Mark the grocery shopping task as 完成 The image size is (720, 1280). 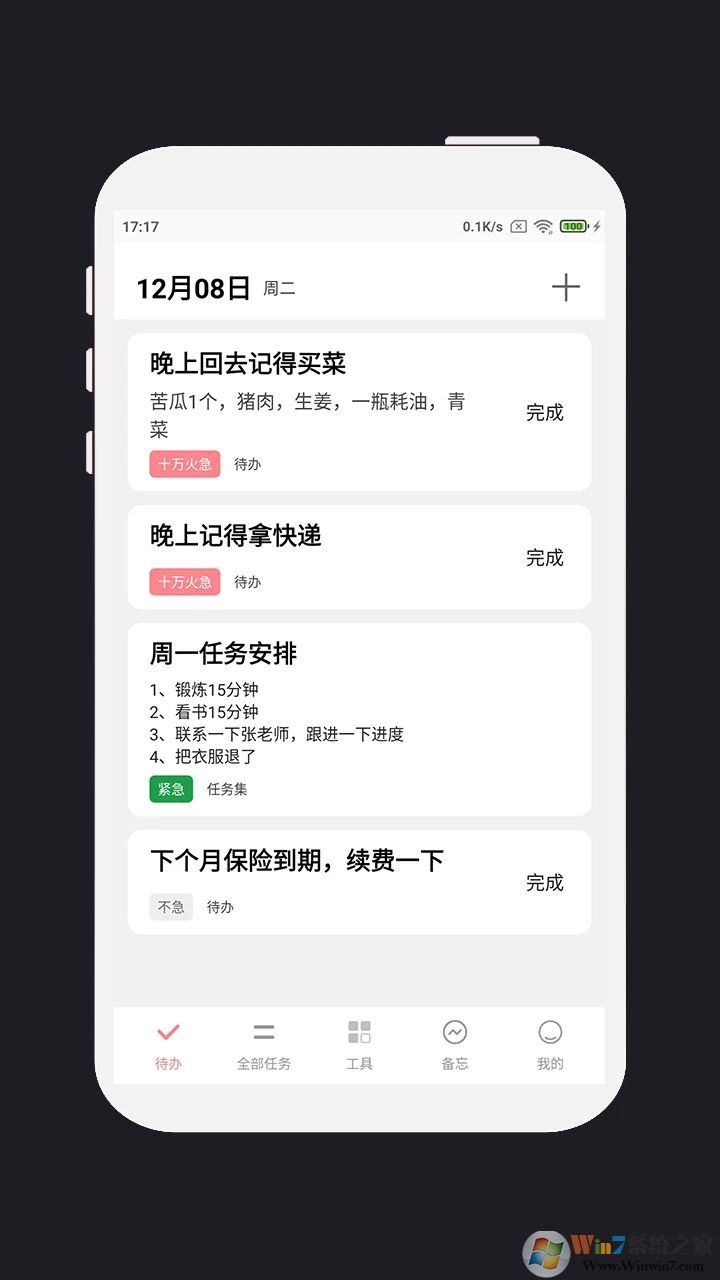[x=545, y=412]
